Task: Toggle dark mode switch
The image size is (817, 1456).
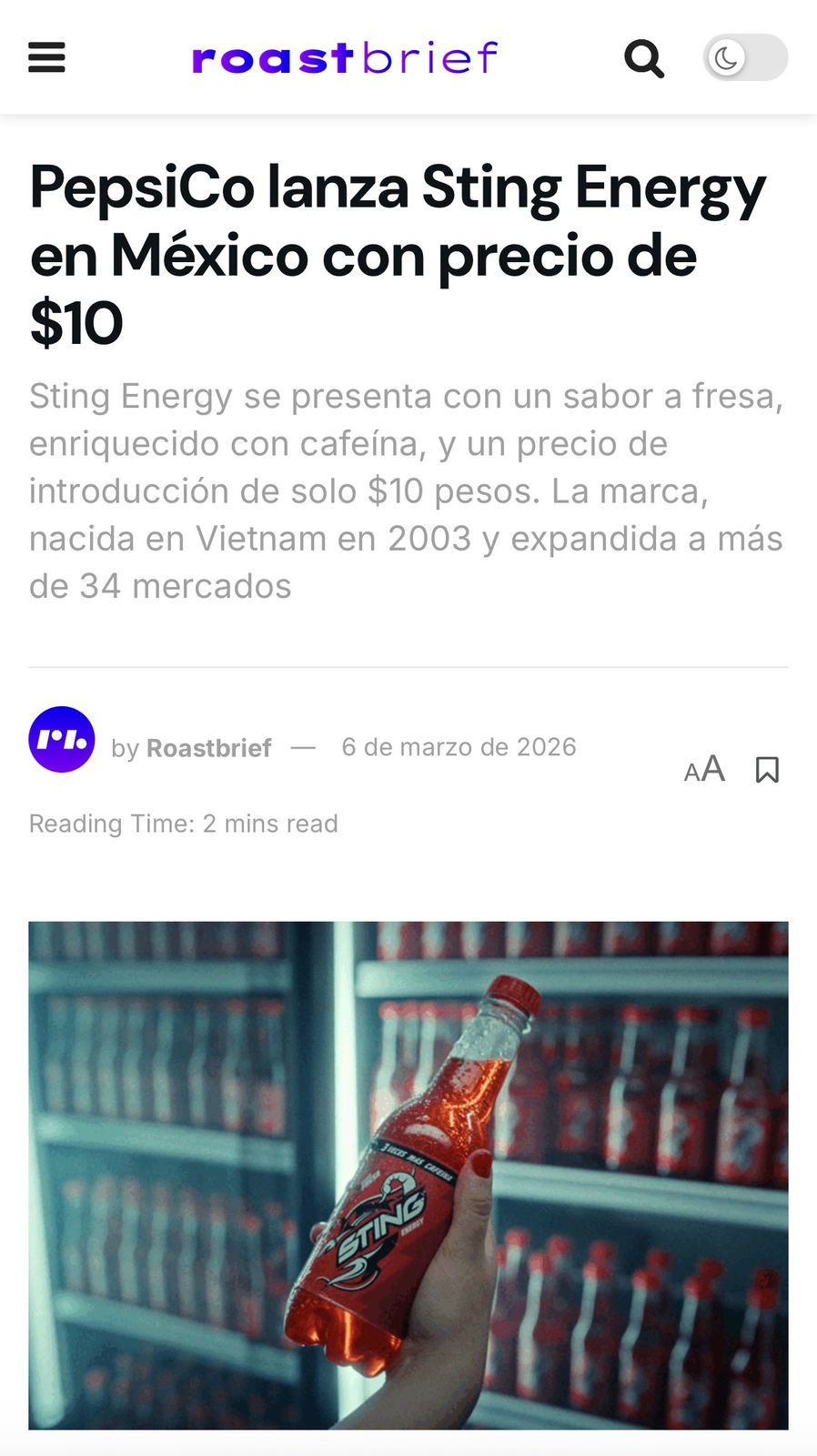Action: [744, 58]
